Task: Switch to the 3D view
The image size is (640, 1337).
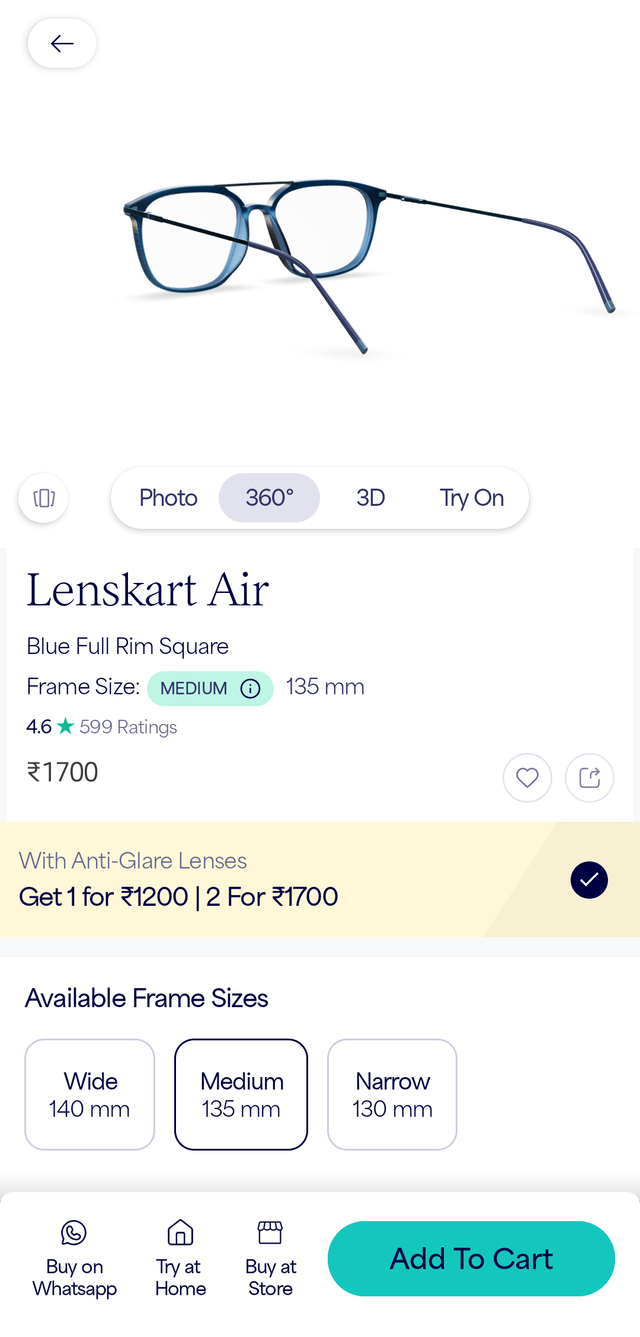Action: coord(370,497)
